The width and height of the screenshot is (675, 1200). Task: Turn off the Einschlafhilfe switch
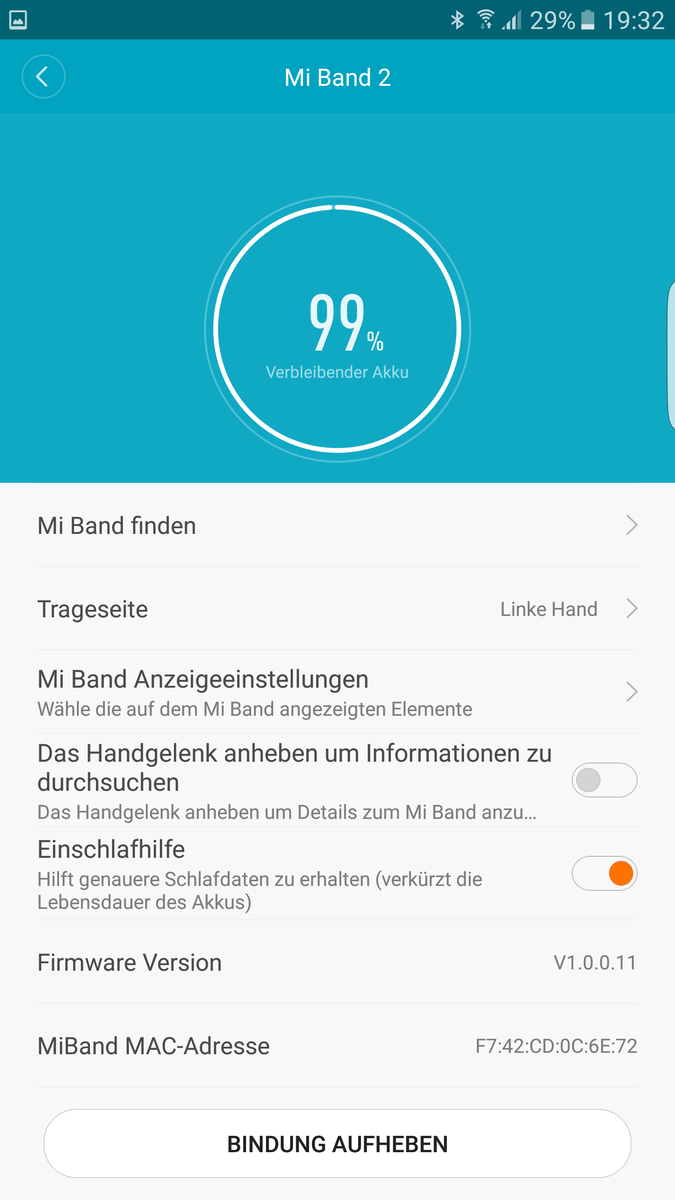click(x=604, y=873)
